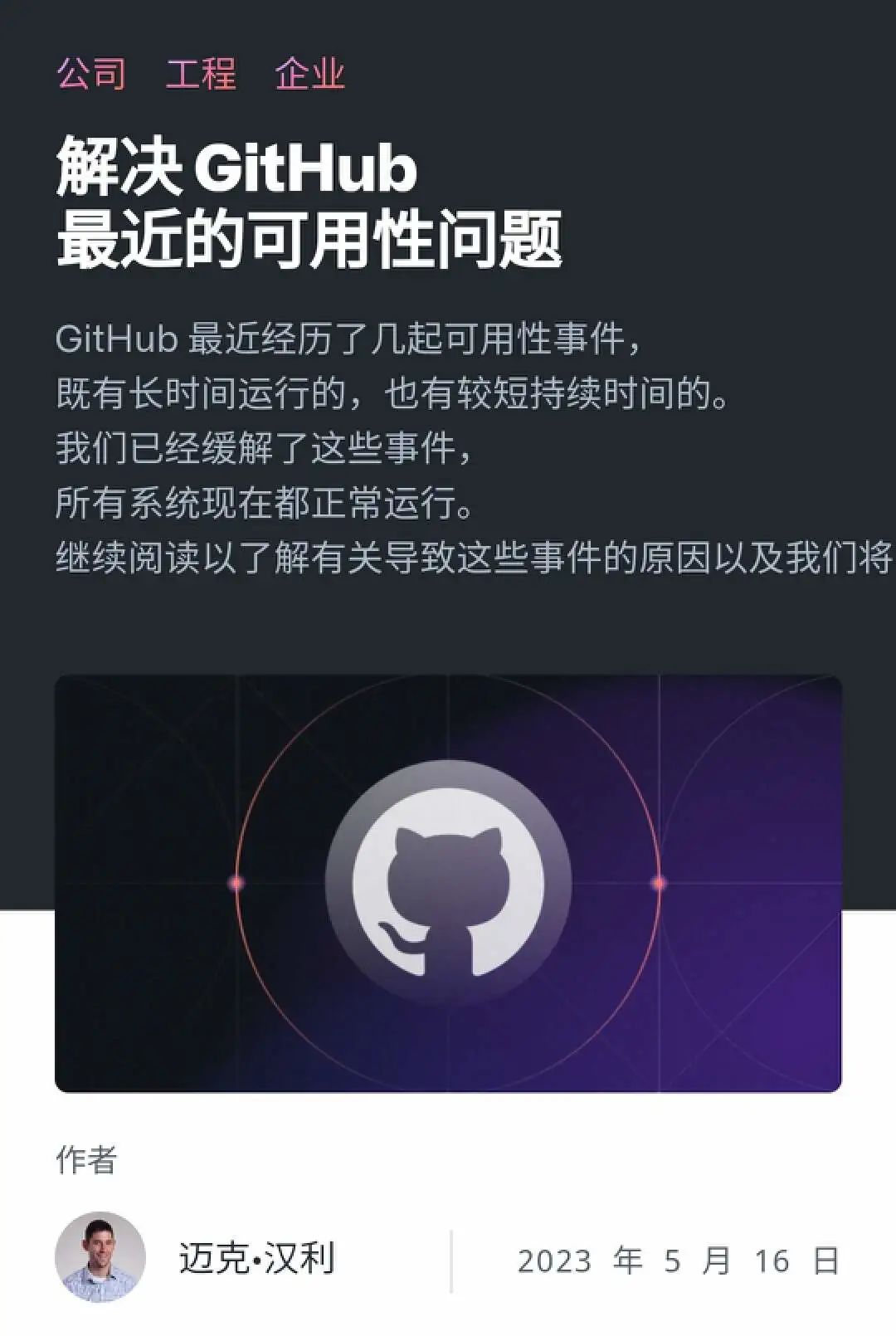Open the 公司 category link

click(x=91, y=74)
